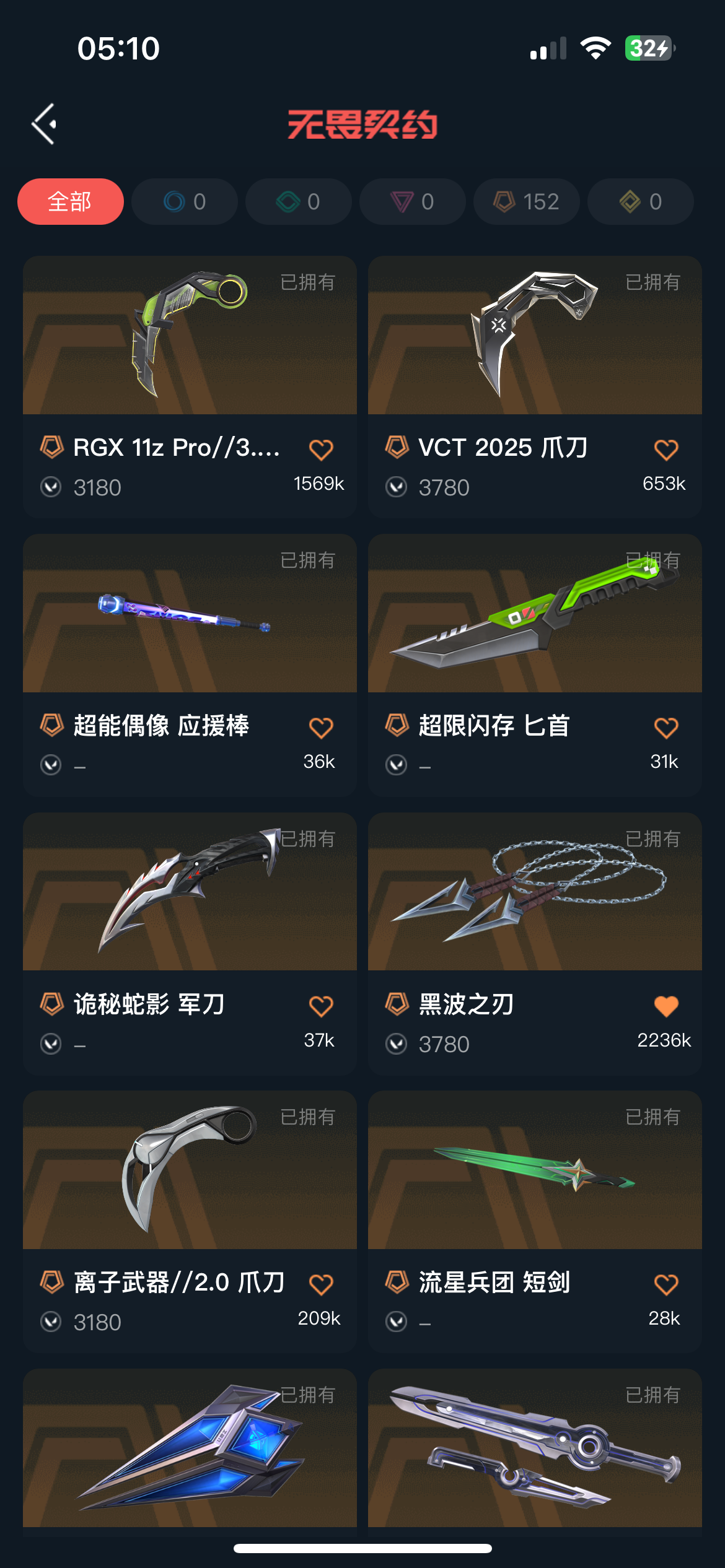Viewport: 725px width, 1568px height.
Task: Filter by the purple triangle tier chip
Action: pos(413,202)
